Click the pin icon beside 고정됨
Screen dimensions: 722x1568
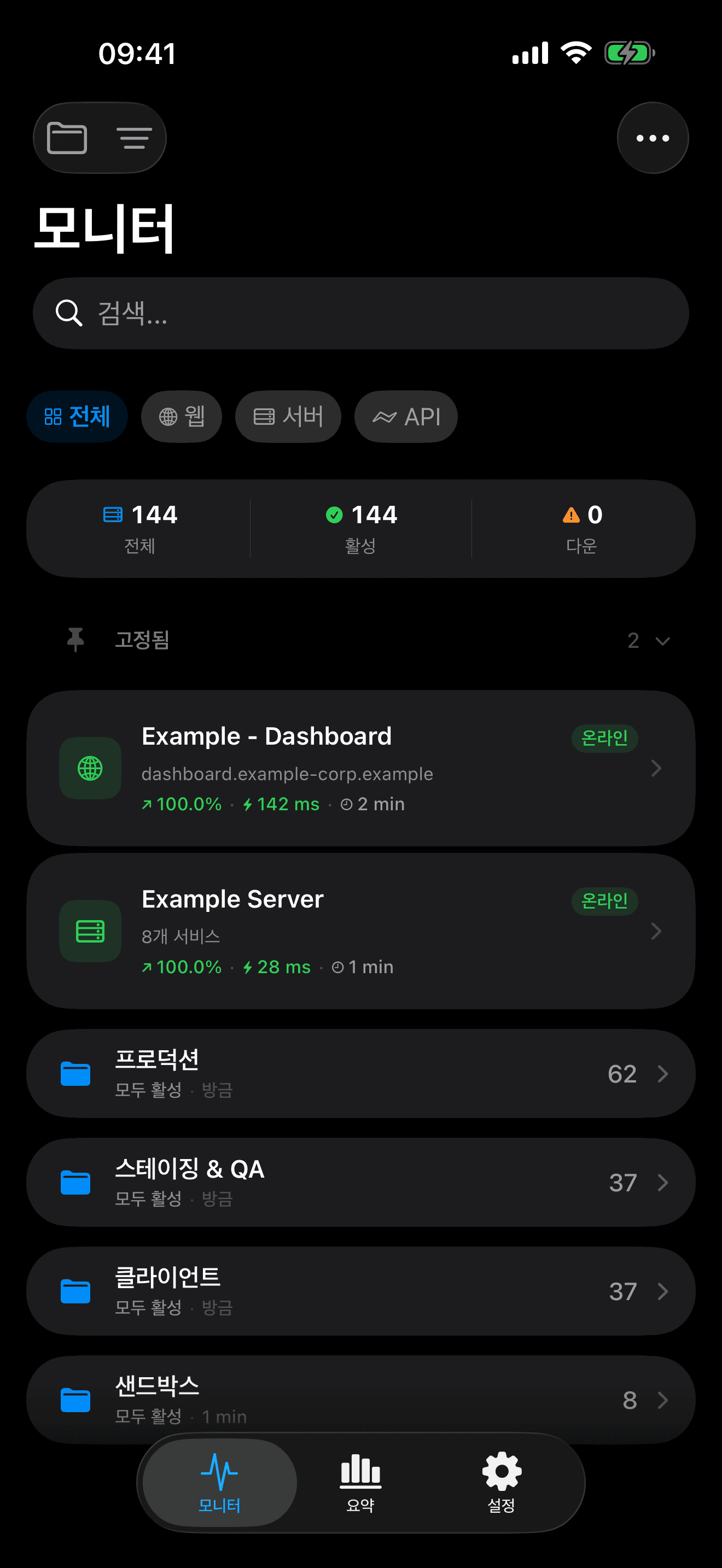[x=75, y=640]
